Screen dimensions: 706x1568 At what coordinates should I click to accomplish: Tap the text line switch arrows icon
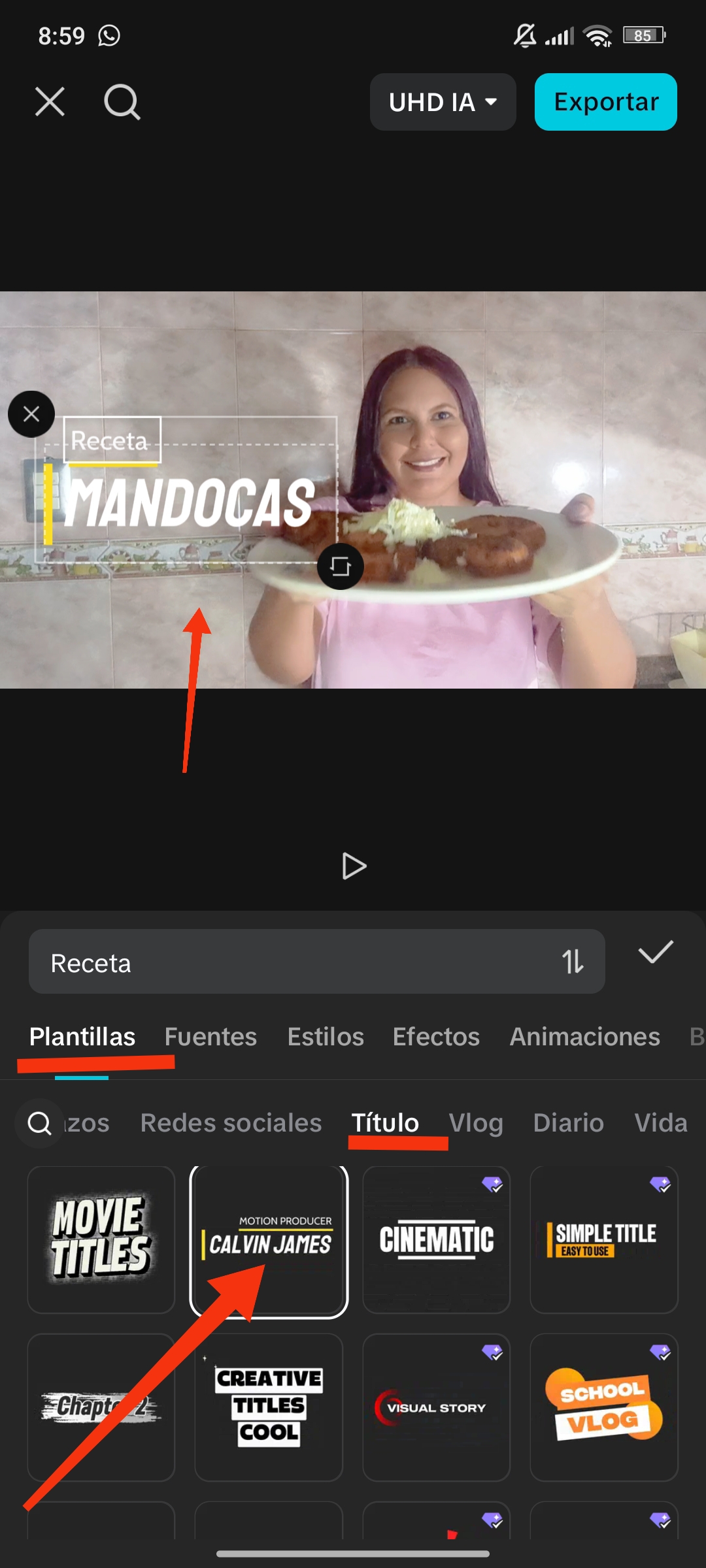pyautogui.click(x=573, y=962)
